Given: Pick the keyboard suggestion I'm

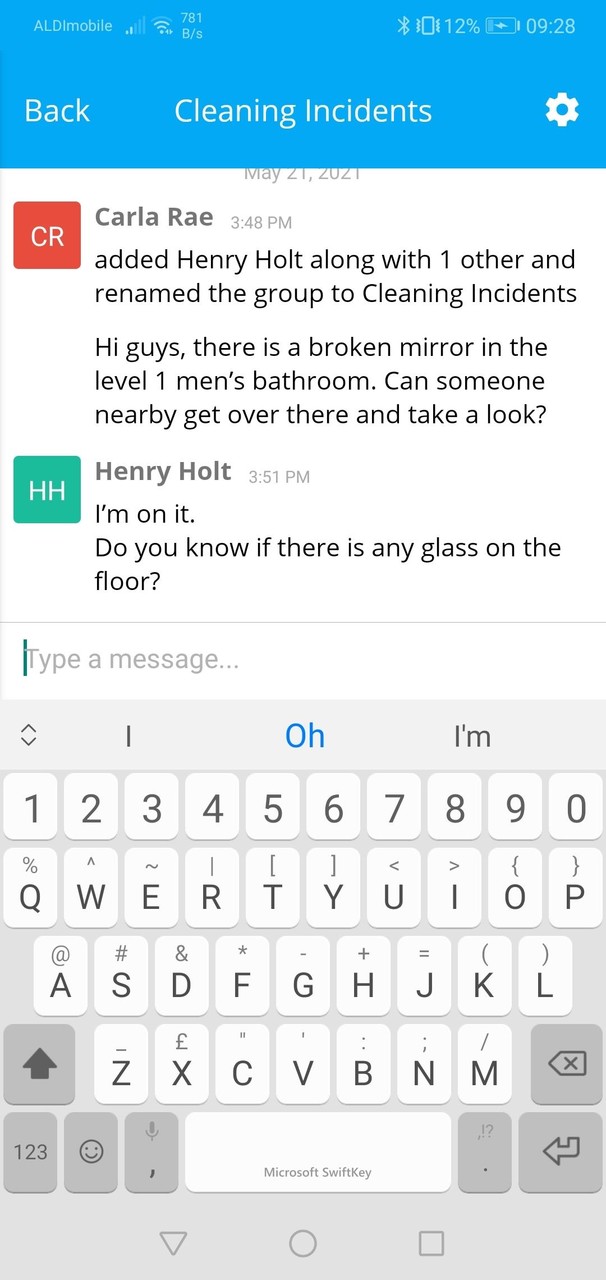Looking at the screenshot, I should click(472, 736).
